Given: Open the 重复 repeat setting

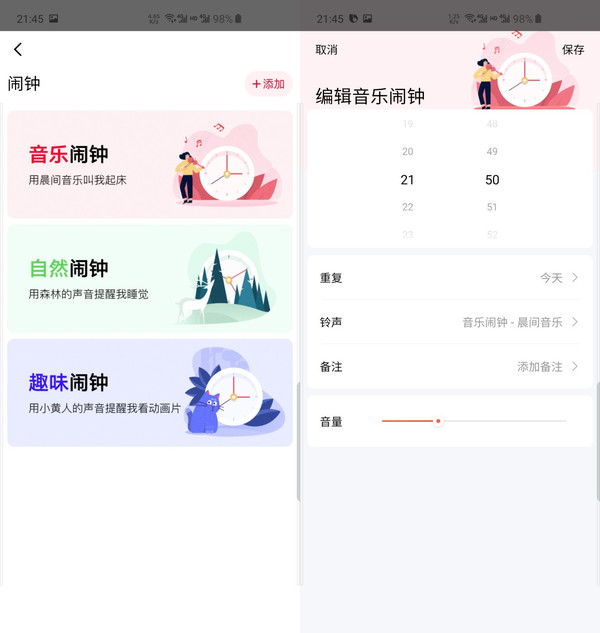Looking at the screenshot, I should click(x=448, y=278).
